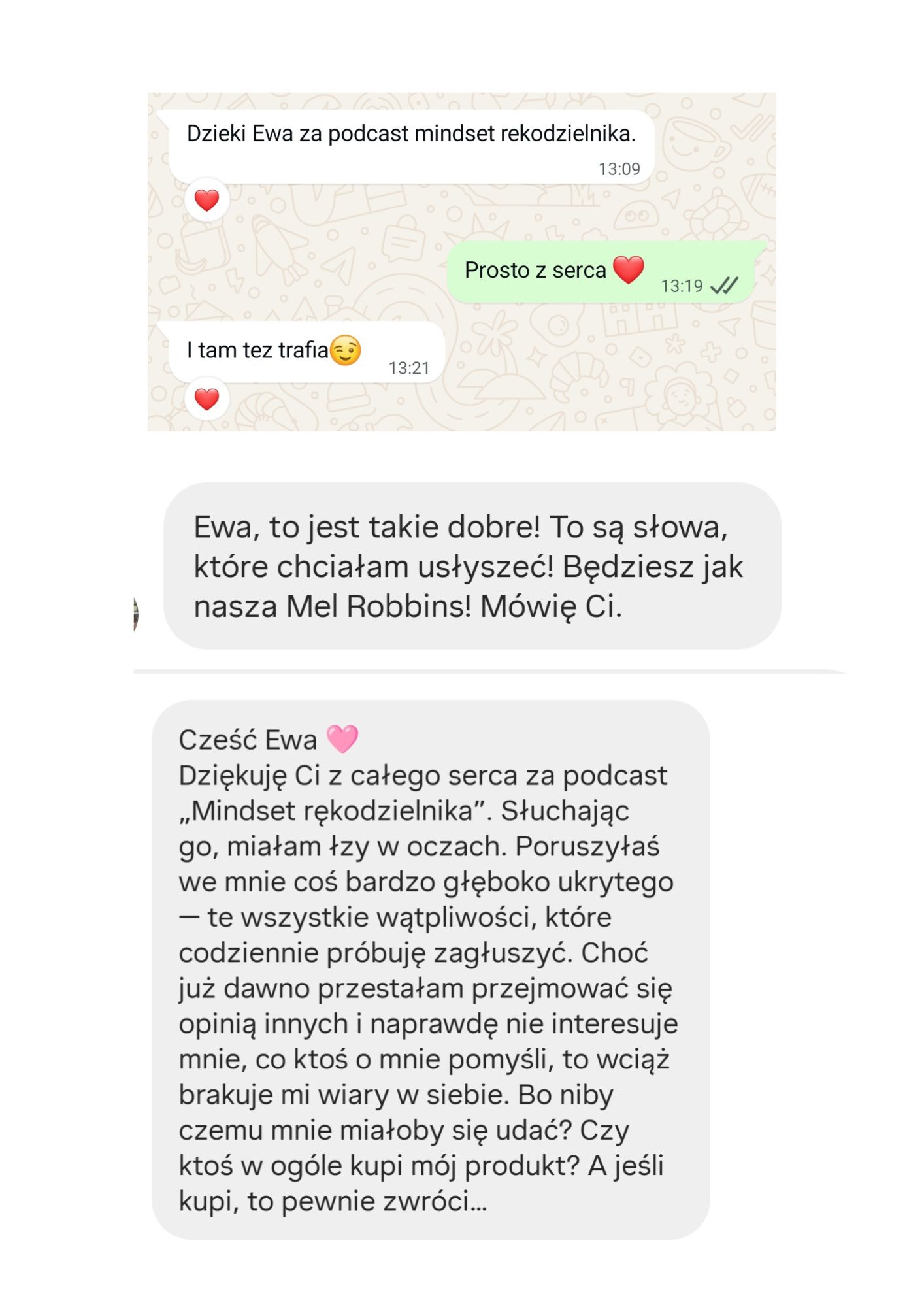Click "Mel Robbins" text in the gray message

tap(366, 606)
